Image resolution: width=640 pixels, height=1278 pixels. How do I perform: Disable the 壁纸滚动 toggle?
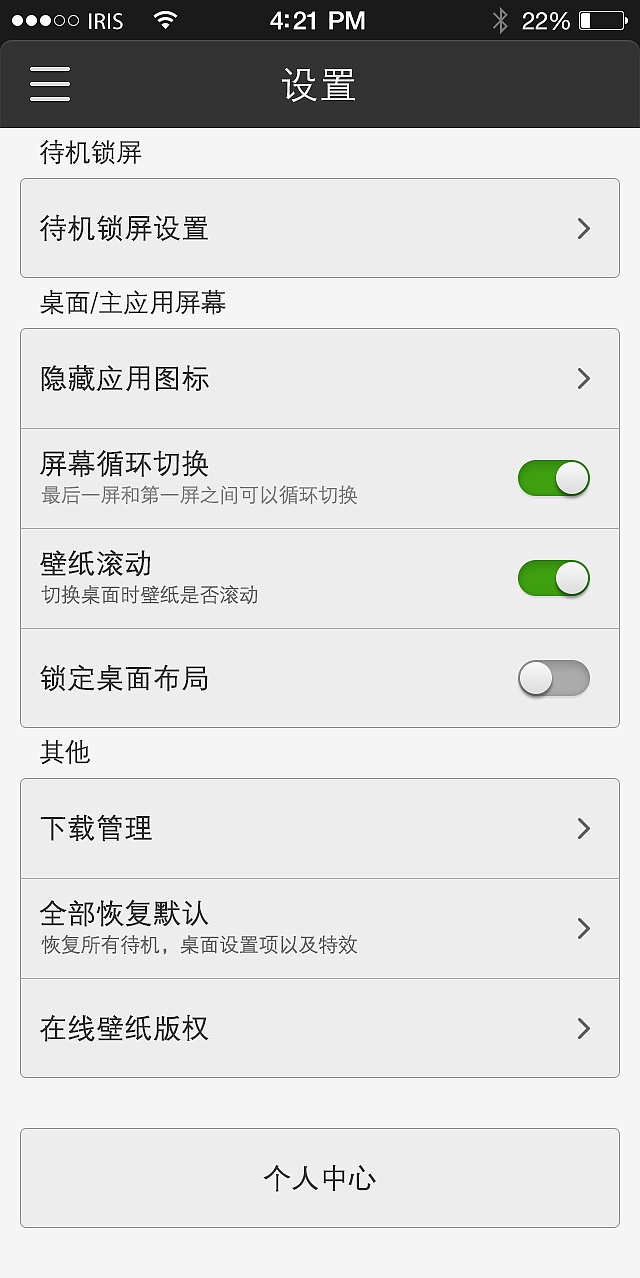(x=553, y=578)
